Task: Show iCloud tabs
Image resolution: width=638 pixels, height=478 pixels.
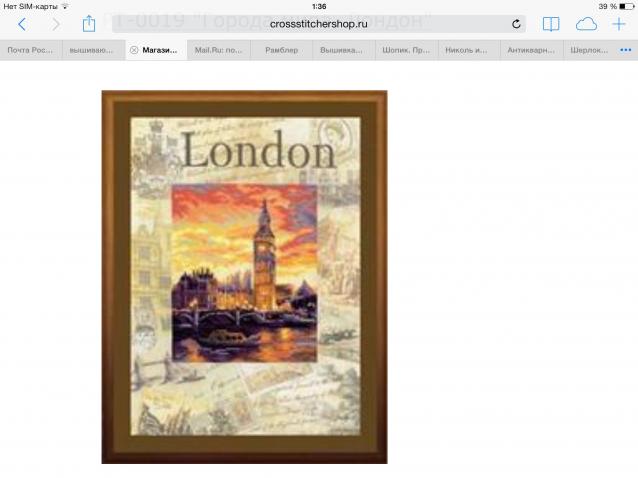Action: (586, 24)
